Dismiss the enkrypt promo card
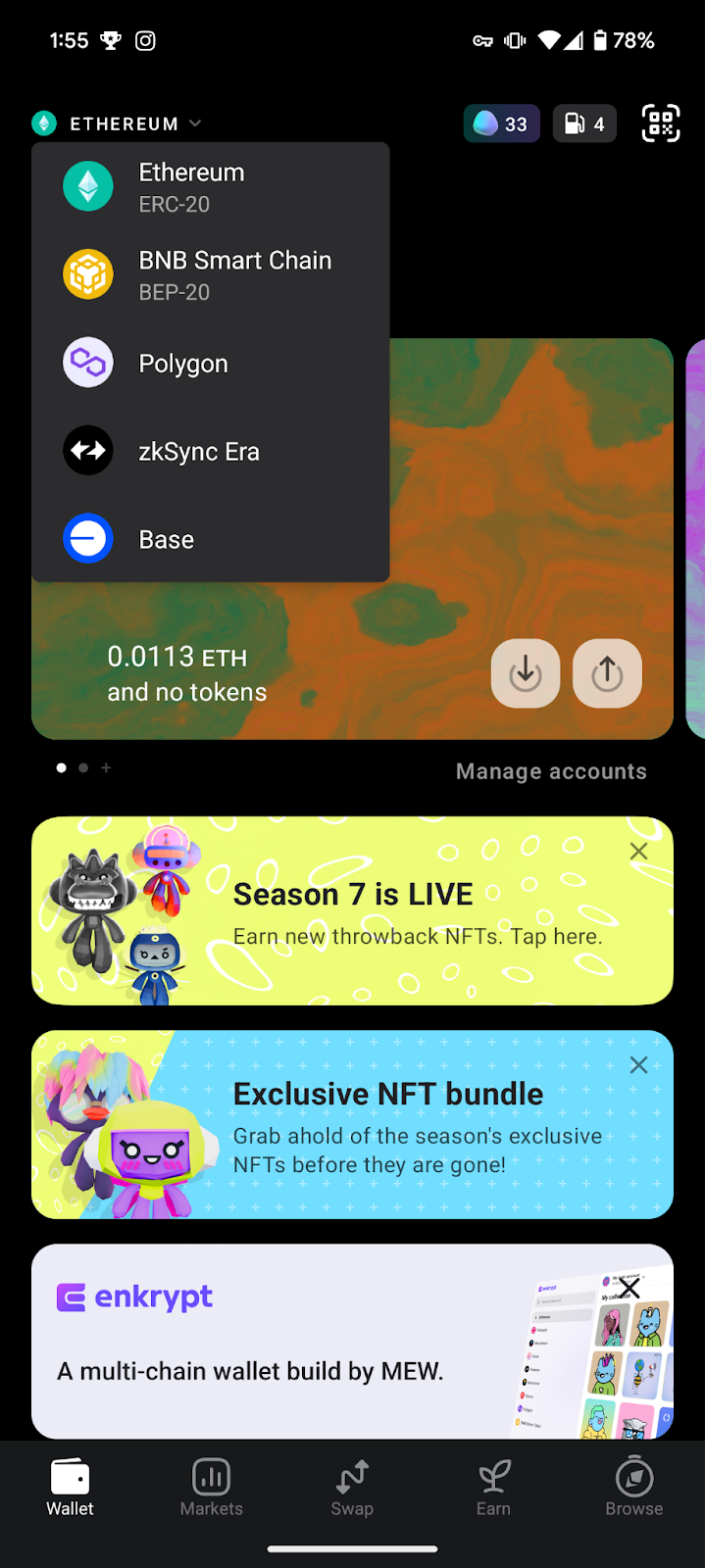This screenshot has width=705, height=1568. [x=629, y=1288]
